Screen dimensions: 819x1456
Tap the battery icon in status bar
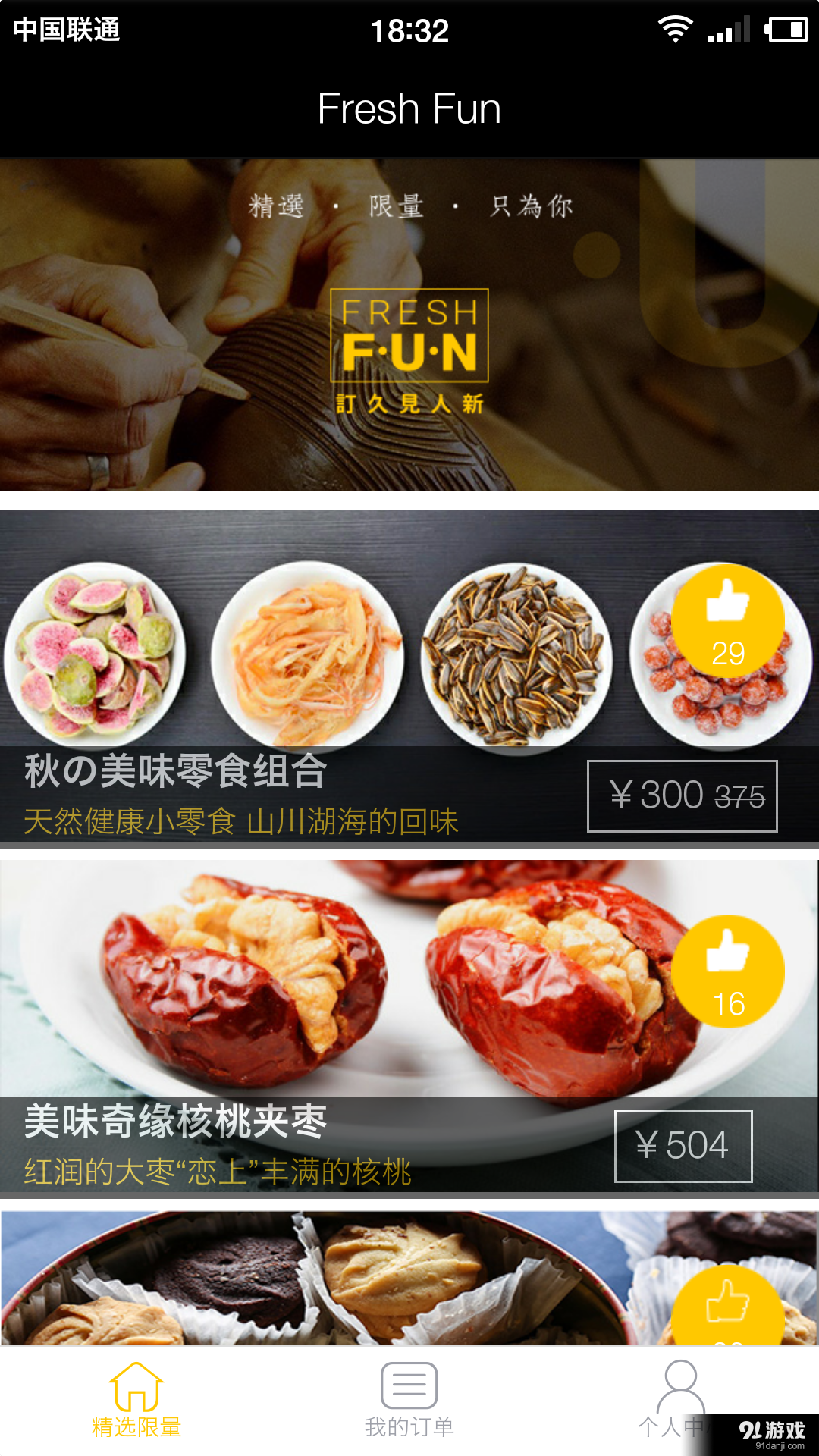click(786, 29)
